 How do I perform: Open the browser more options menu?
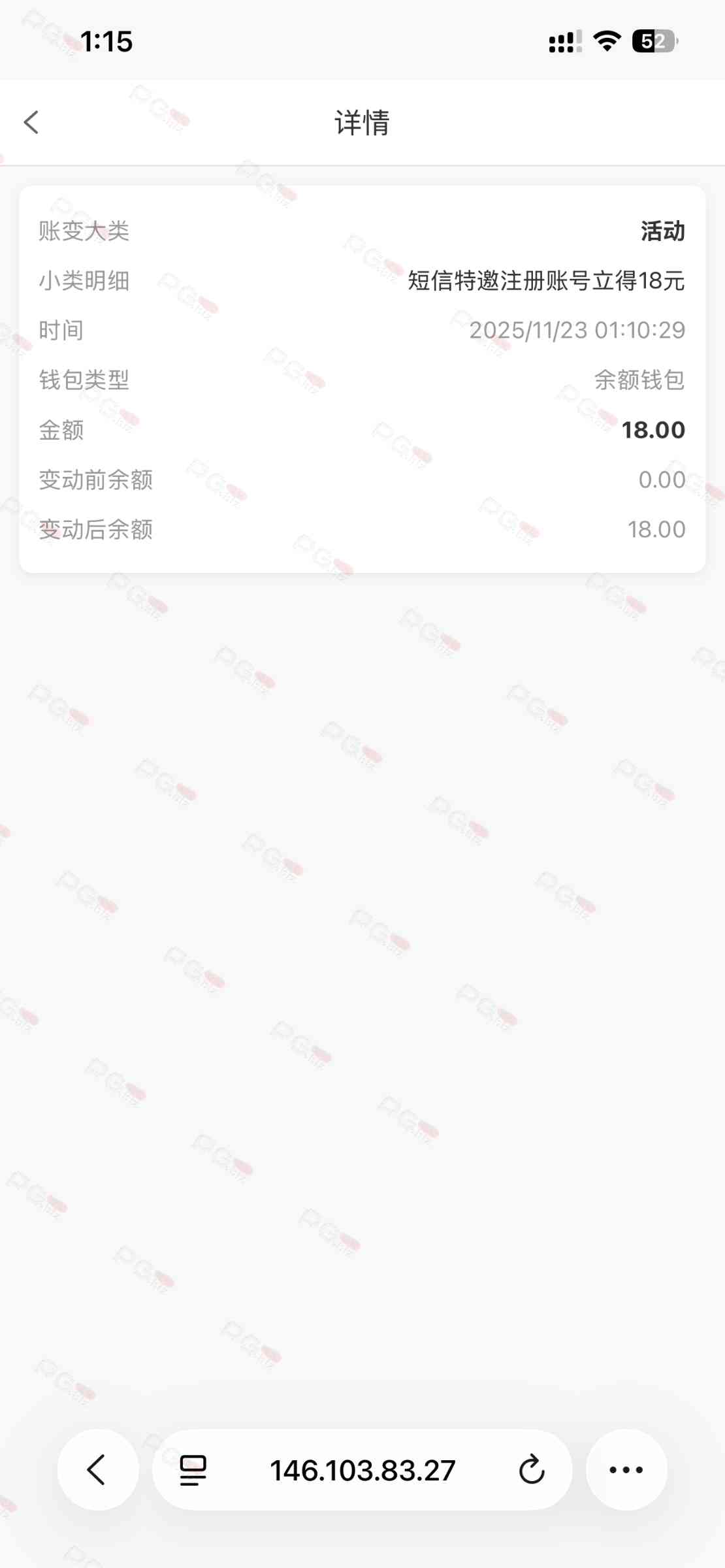[x=626, y=1470]
